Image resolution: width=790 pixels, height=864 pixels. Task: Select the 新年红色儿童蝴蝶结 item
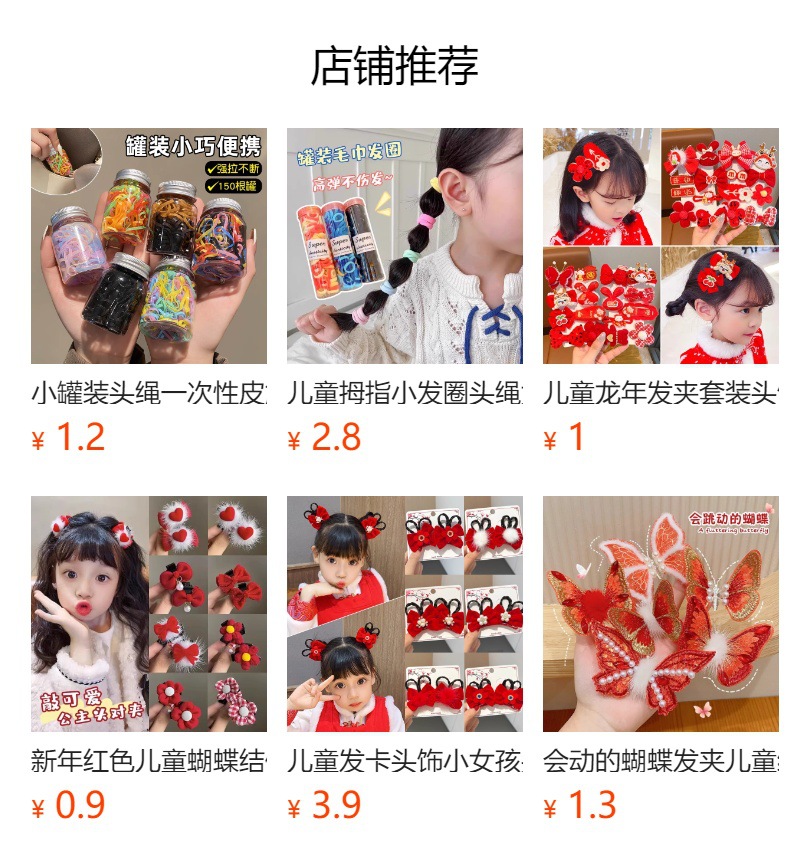pyautogui.click(x=148, y=614)
